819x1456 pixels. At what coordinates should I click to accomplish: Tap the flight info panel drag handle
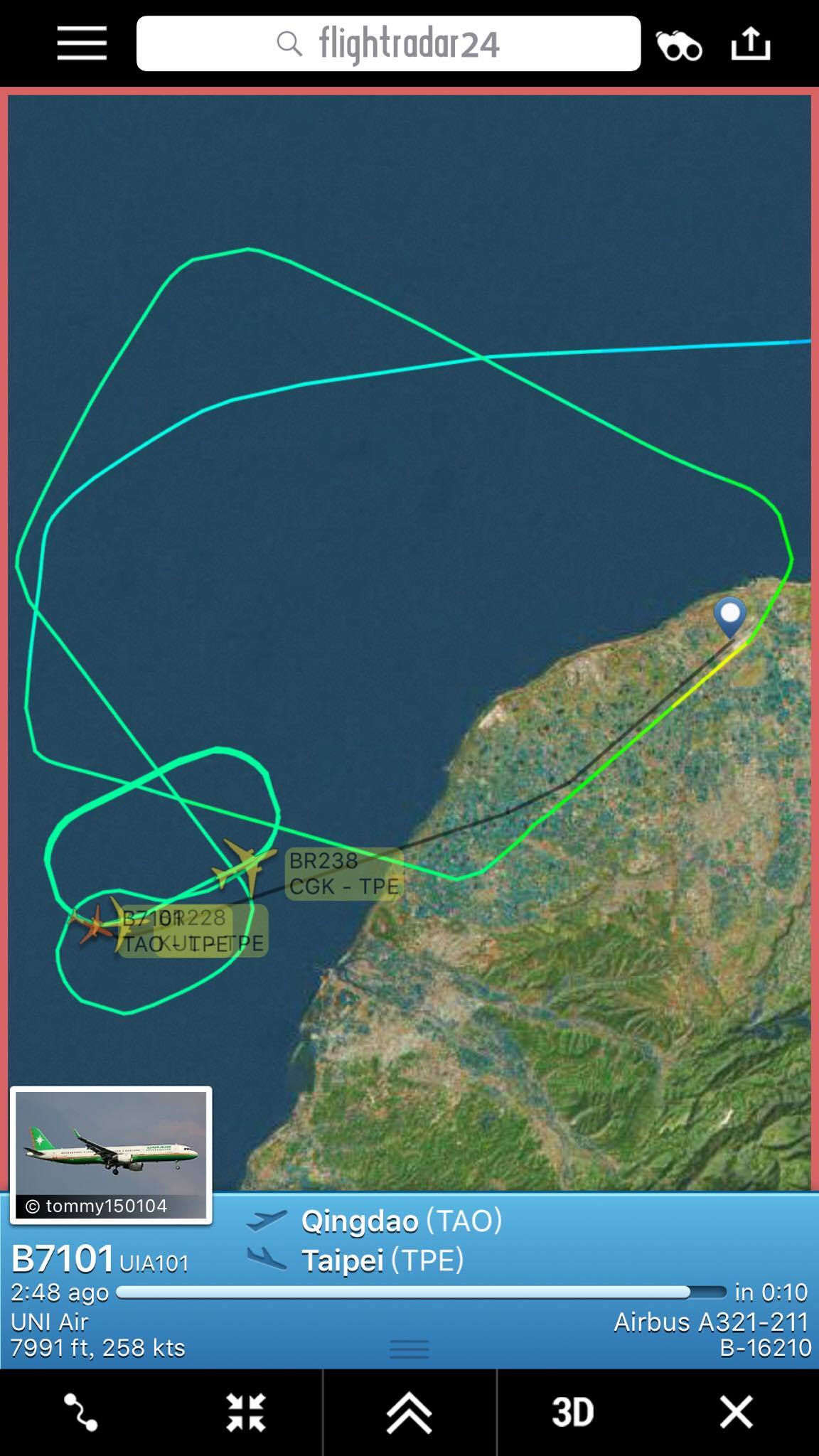pyautogui.click(x=409, y=1349)
